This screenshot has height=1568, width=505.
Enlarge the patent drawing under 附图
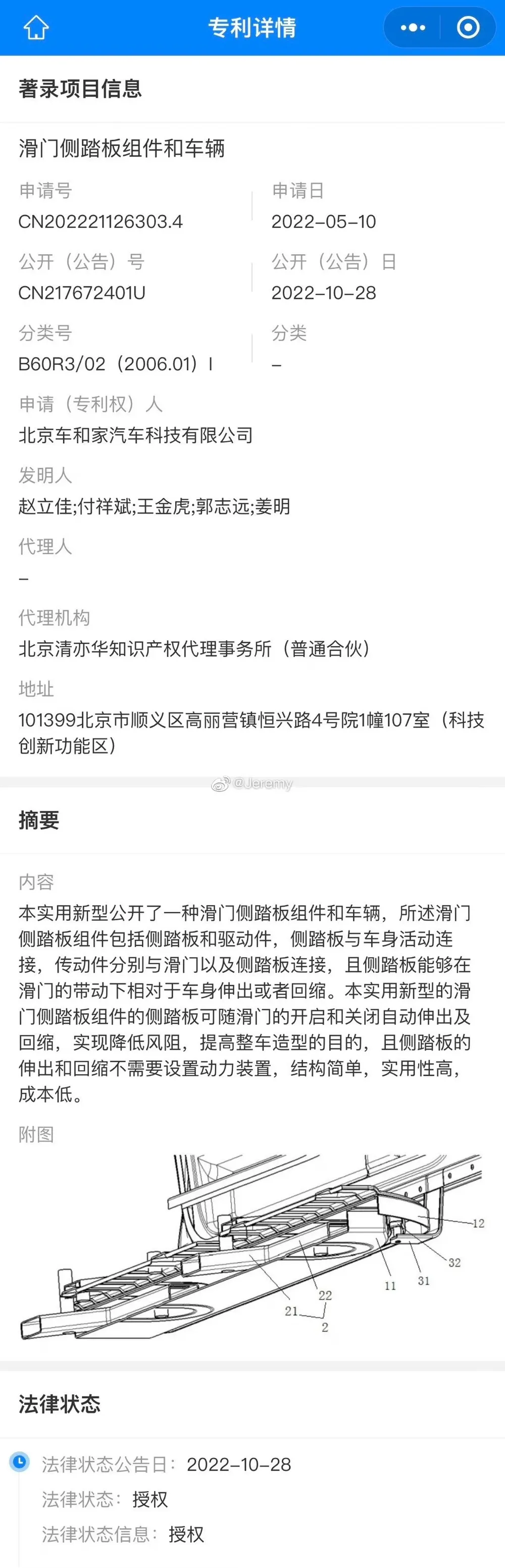click(252, 1248)
